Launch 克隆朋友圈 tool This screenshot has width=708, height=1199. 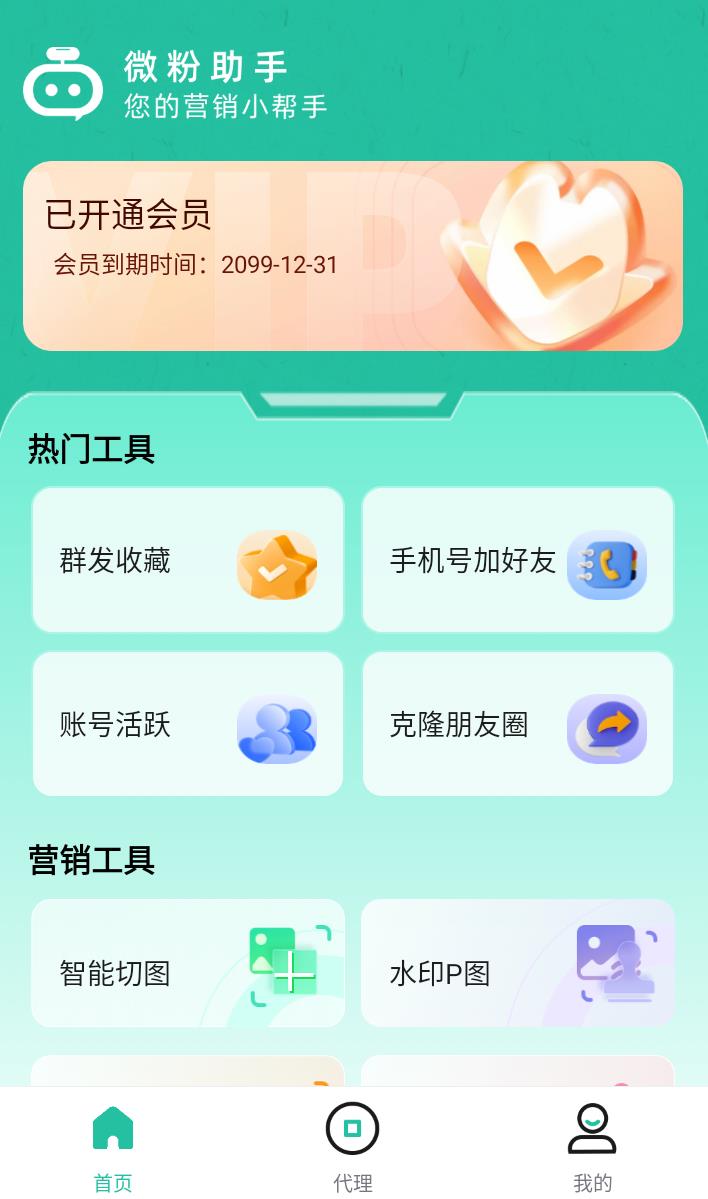pos(517,724)
